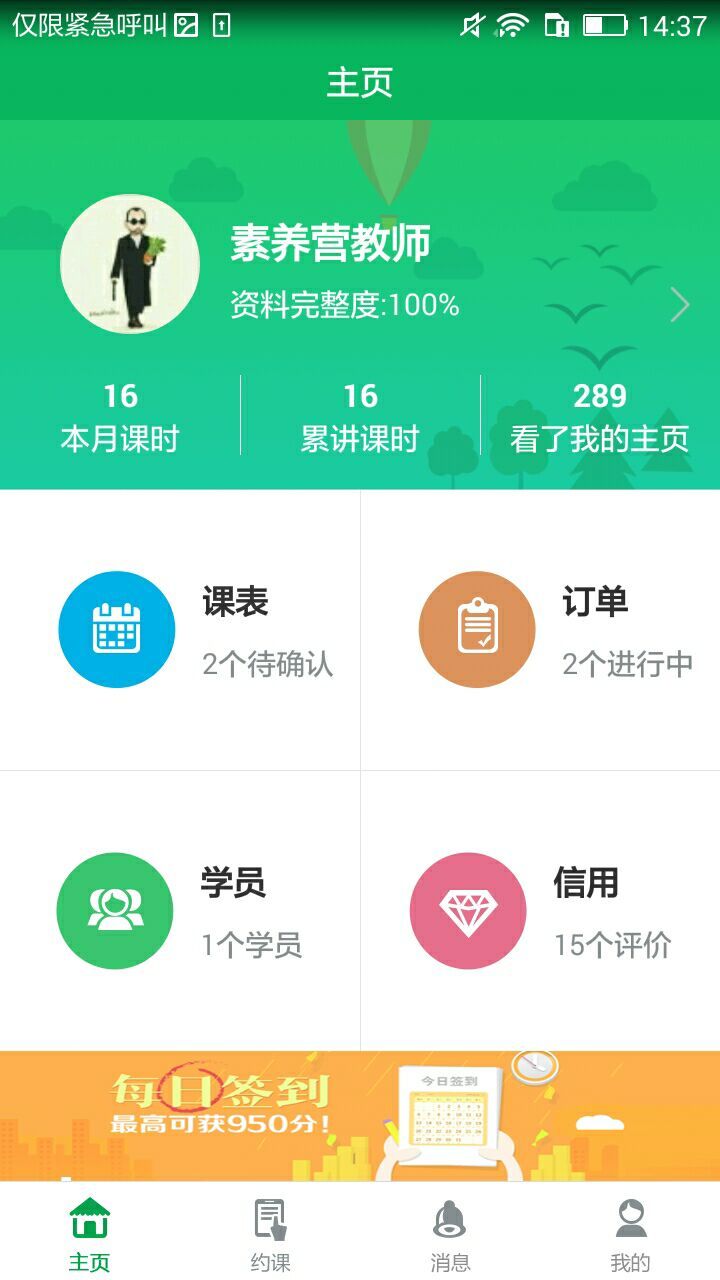Viewport: 720px width, 1280px height.
Task: Select the 主页 home tab
Action: (x=90, y=1234)
